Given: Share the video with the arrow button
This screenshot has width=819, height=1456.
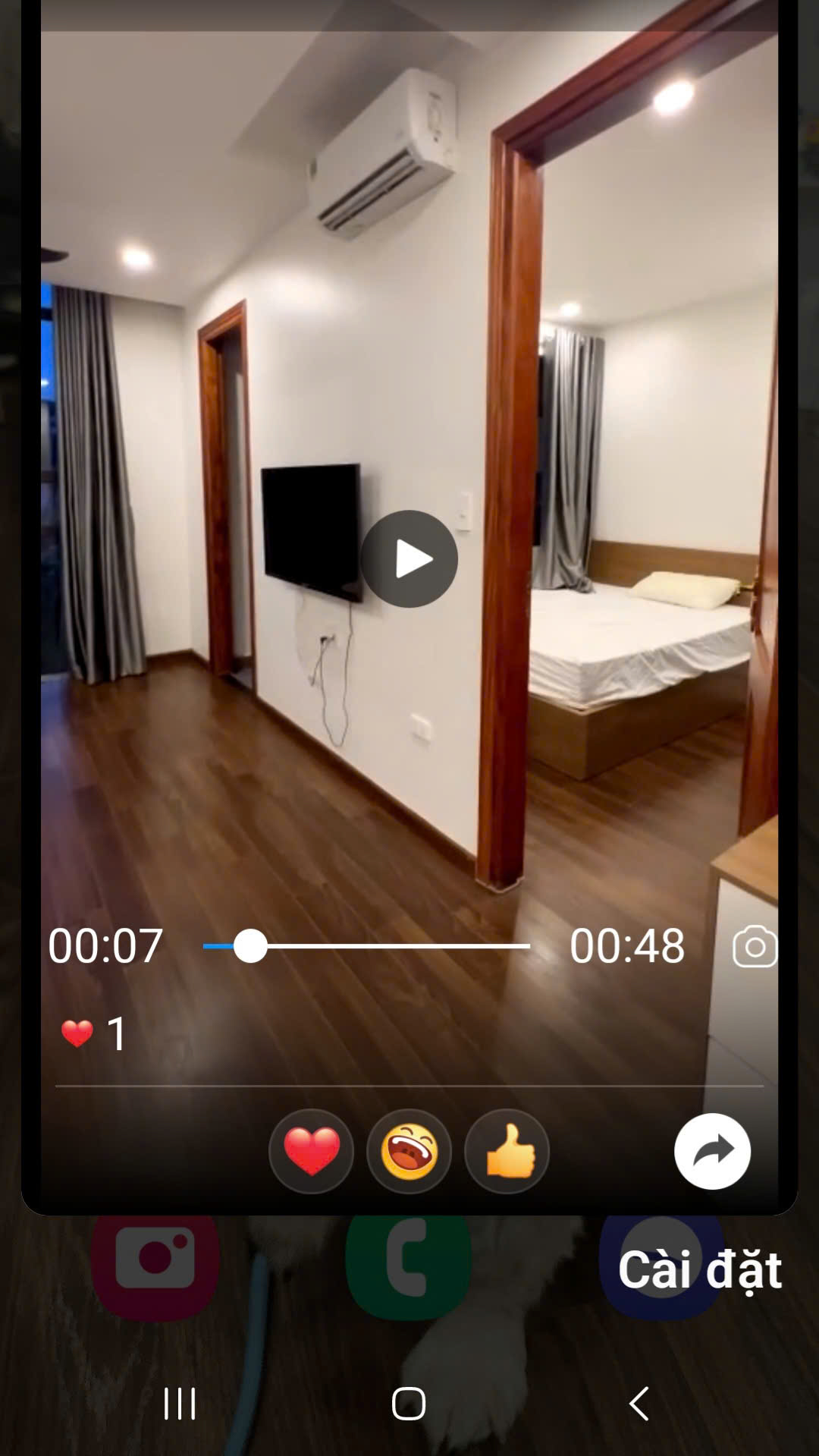Looking at the screenshot, I should pyautogui.click(x=712, y=1151).
